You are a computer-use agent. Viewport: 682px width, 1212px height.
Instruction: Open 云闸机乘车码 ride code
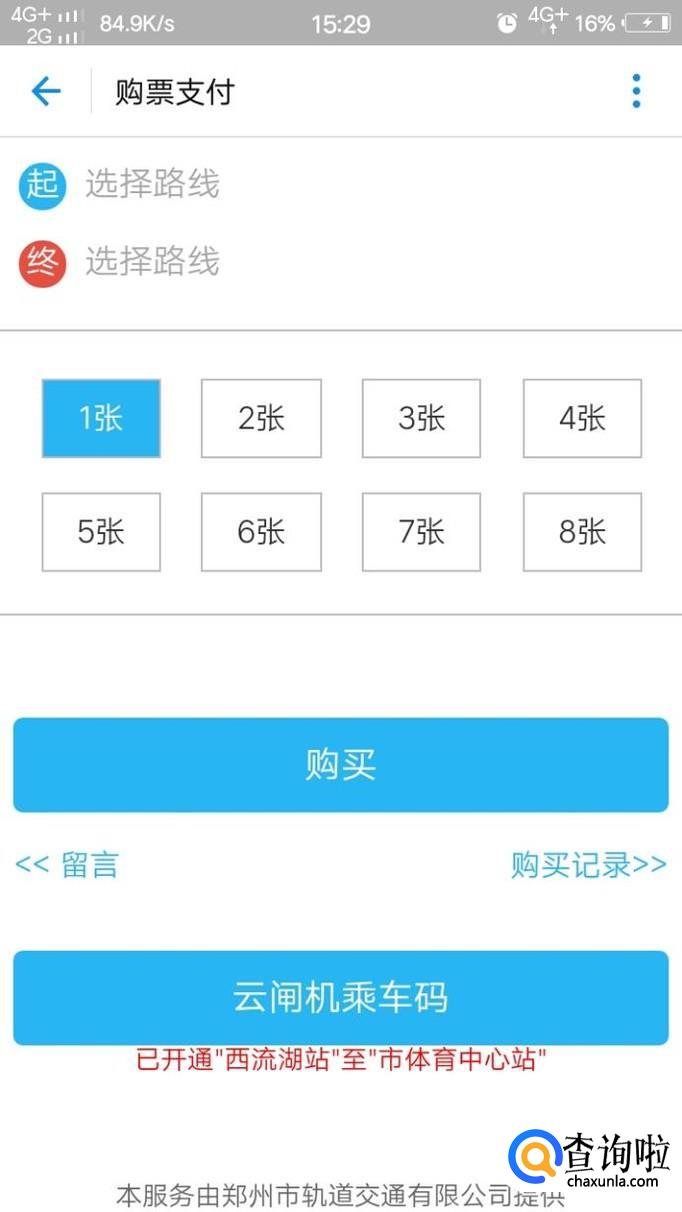(x=340, y=997)
